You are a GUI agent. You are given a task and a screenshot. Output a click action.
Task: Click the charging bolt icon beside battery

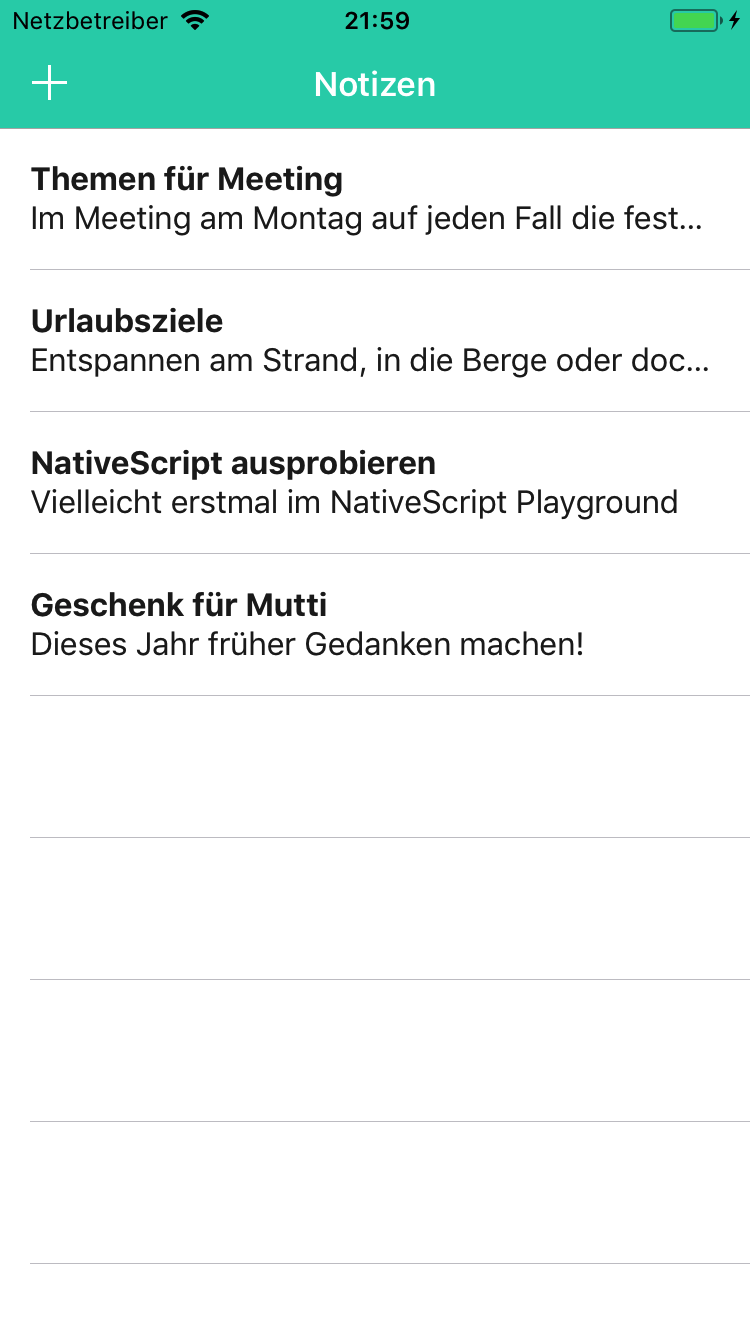coord(737,19)
